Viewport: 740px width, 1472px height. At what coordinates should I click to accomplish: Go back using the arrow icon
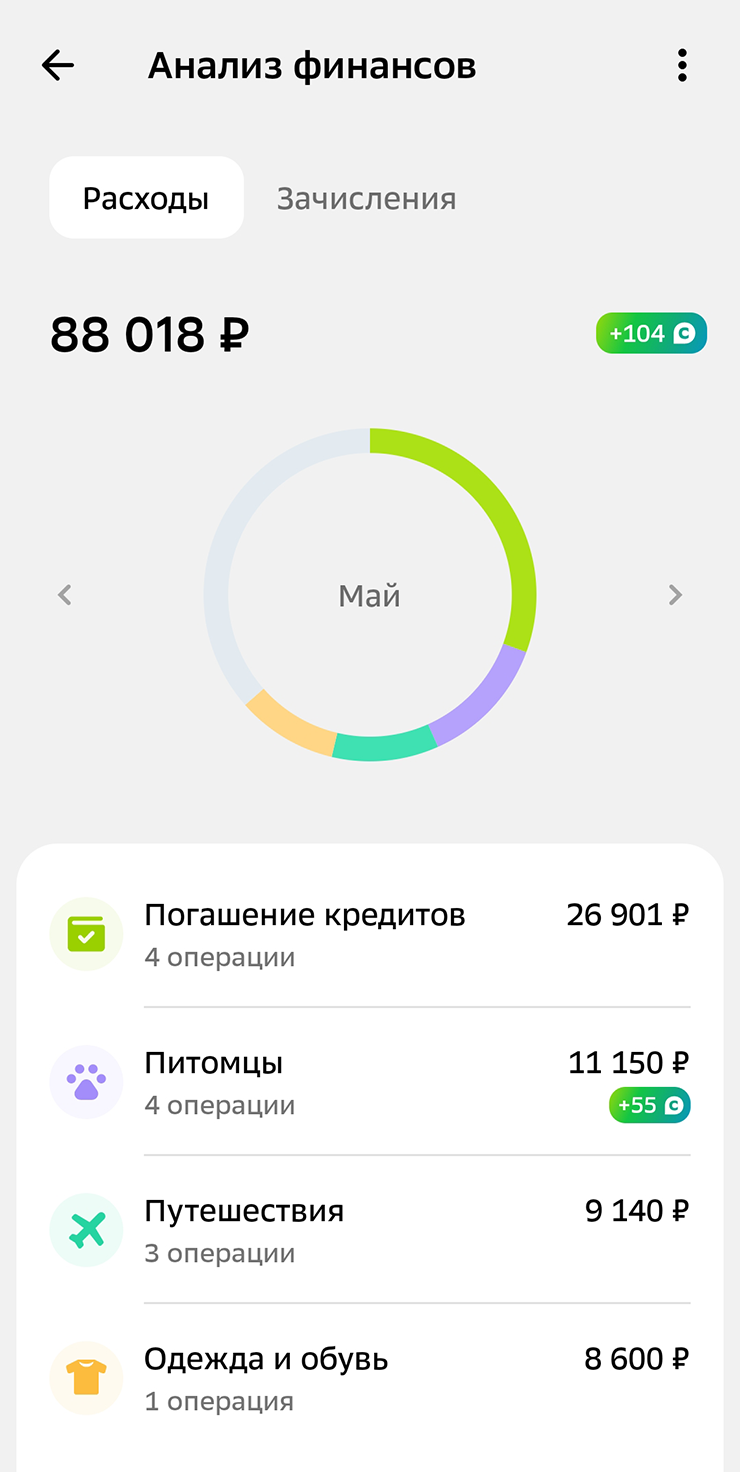click(x=58, y=66)
